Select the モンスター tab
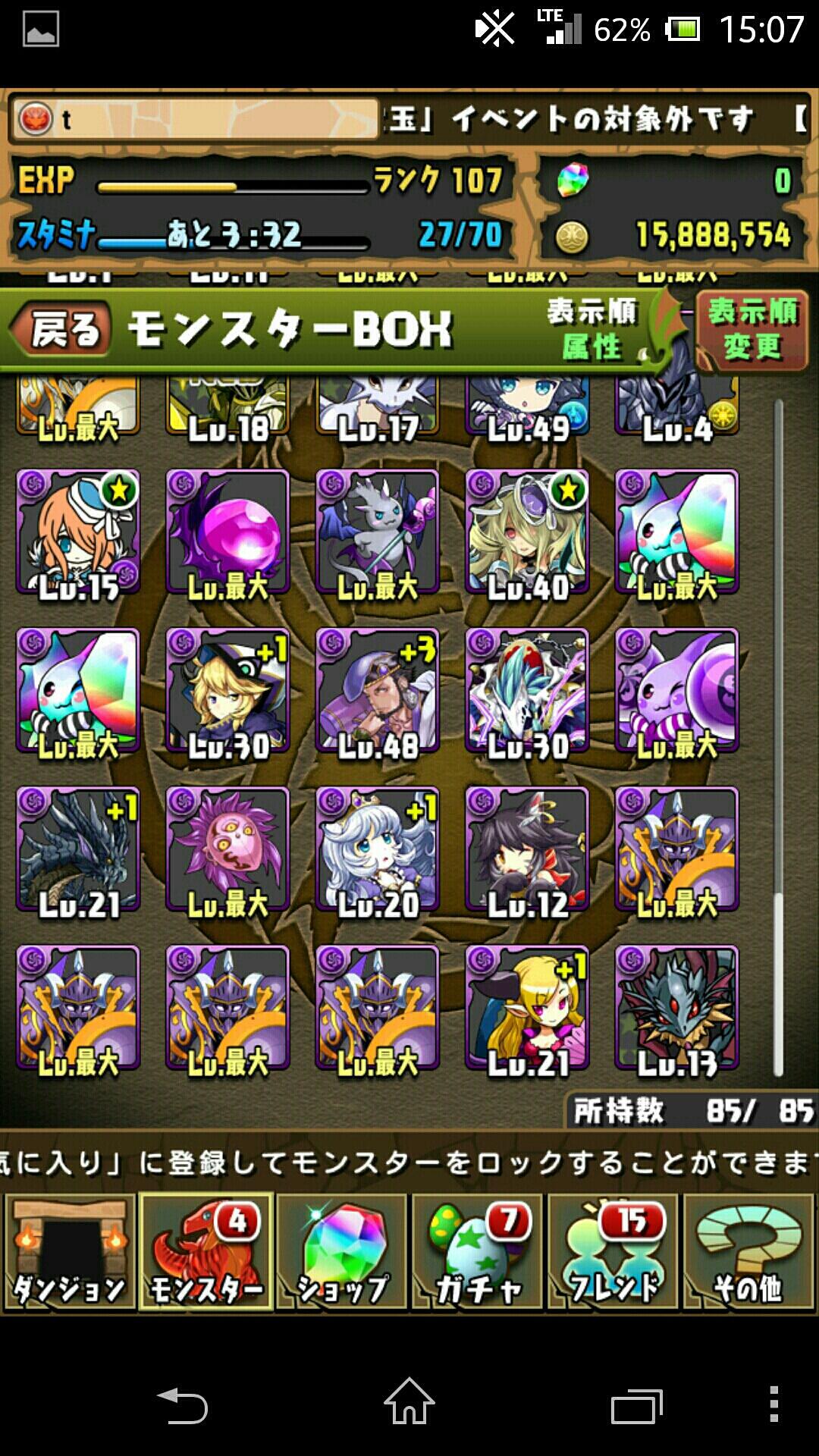Screen dimensions: 819x1456 click(x=206, y=1252)
